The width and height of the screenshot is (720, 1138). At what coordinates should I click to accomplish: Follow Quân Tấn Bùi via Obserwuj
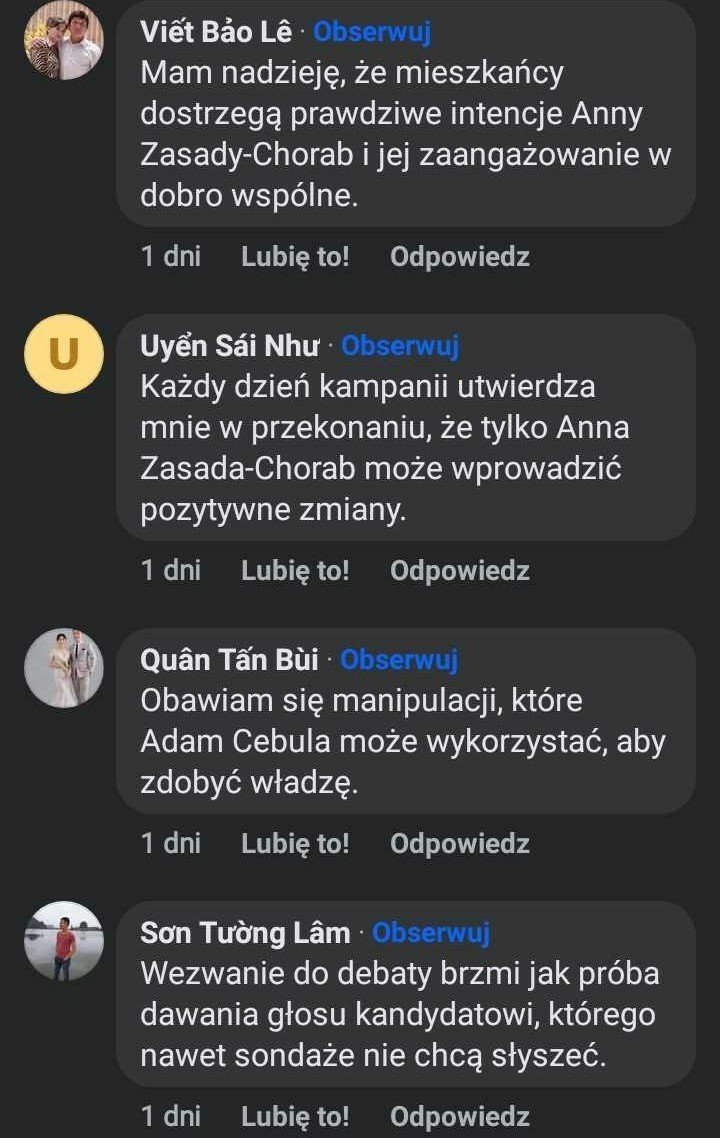[x=400, y=660]
